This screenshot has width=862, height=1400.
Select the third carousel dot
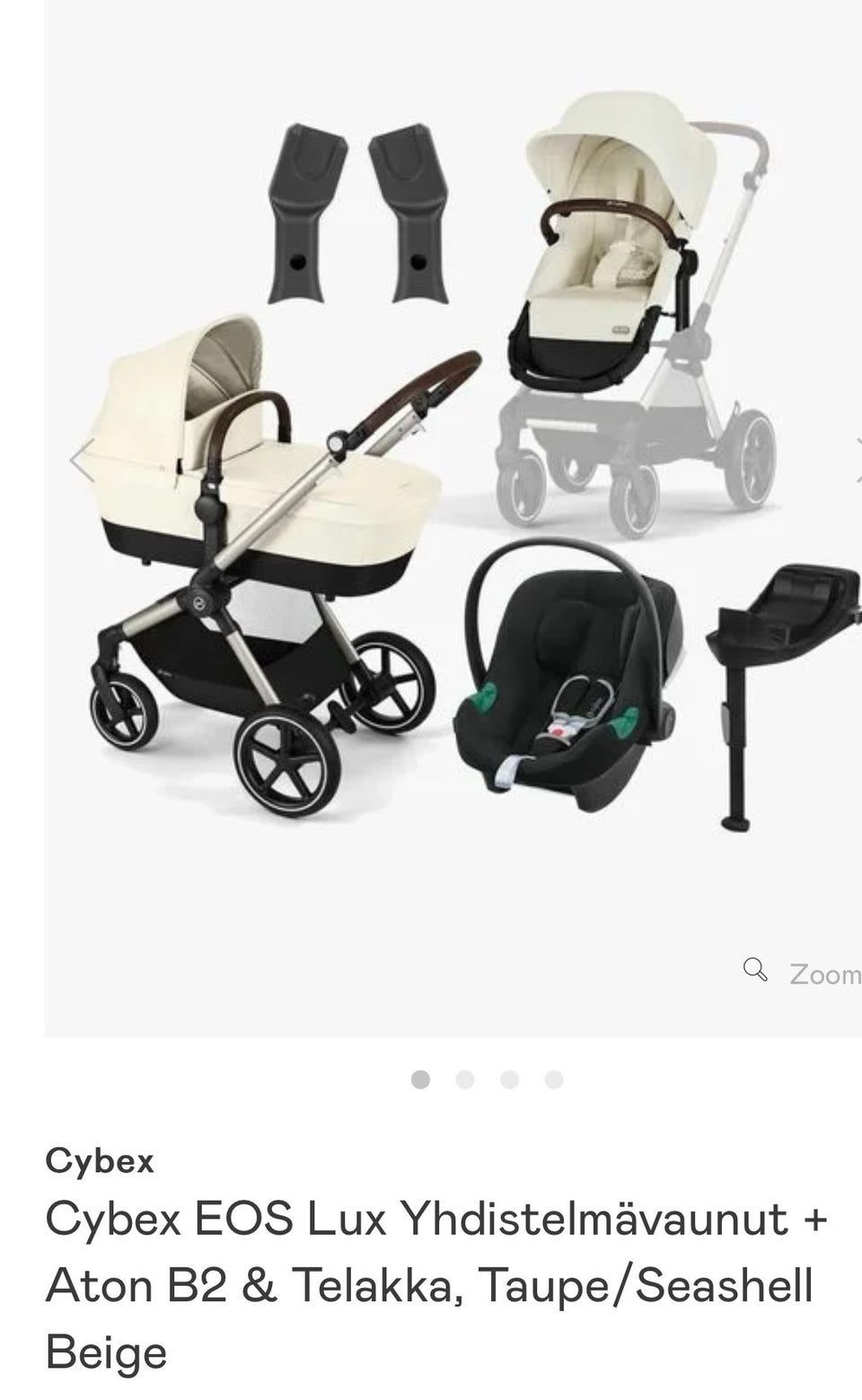[x=509, y=1079]
